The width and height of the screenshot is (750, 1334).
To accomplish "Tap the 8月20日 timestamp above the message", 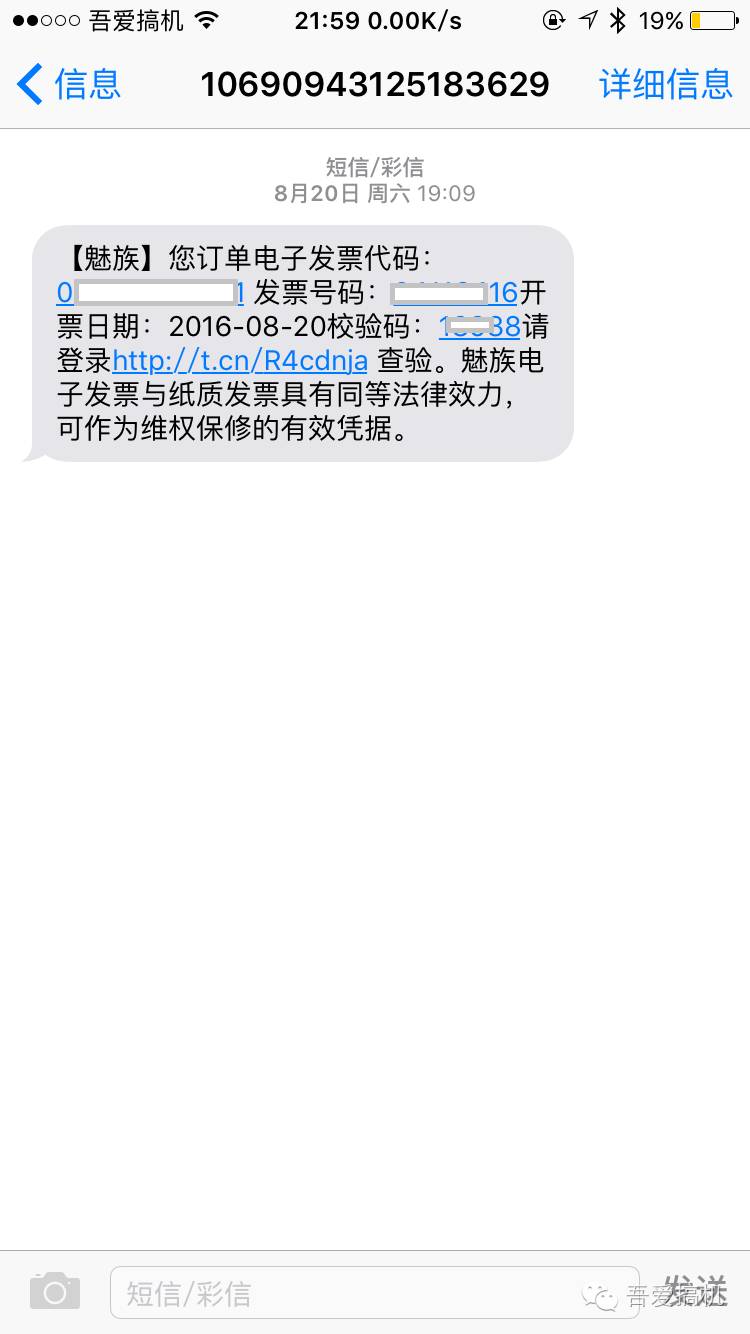I will pos(375,193).
